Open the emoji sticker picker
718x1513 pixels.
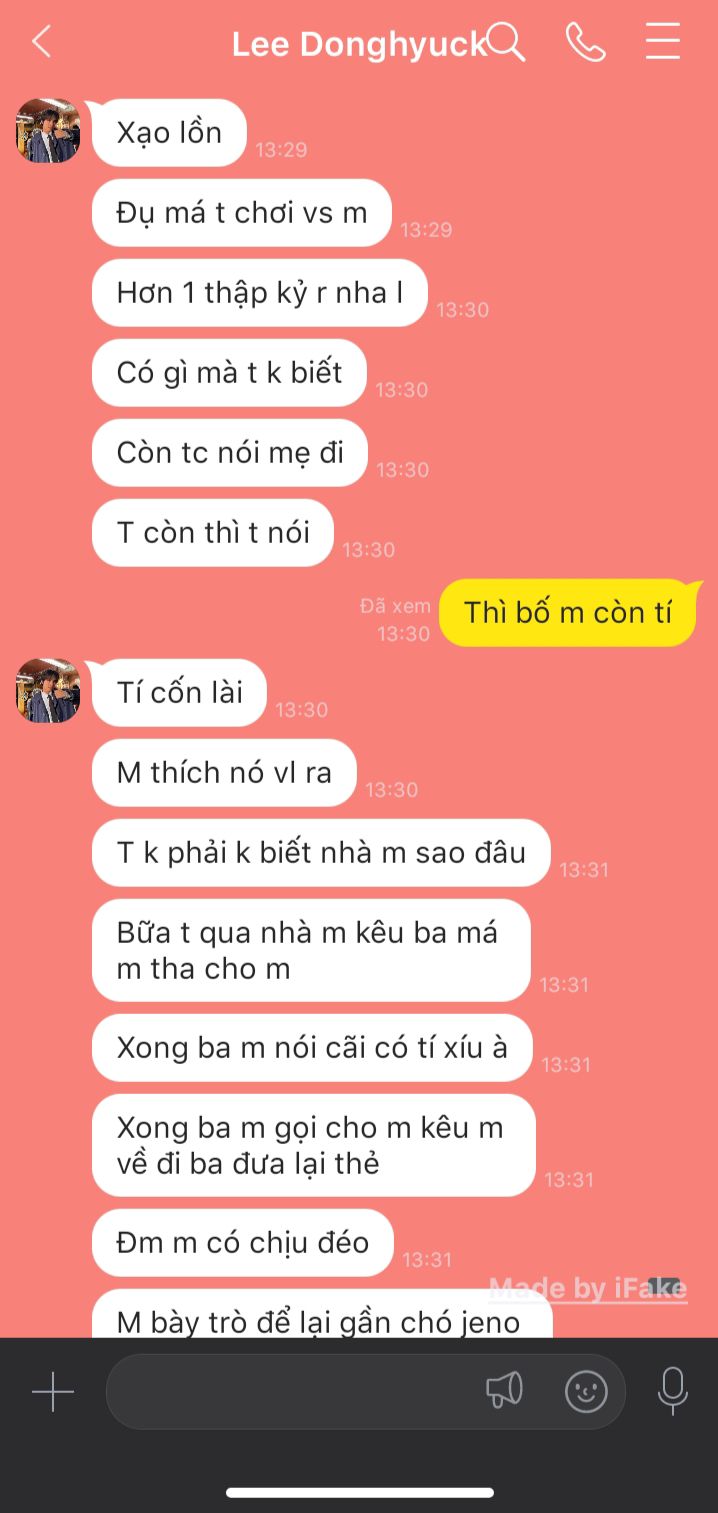tap(586, 1391)
